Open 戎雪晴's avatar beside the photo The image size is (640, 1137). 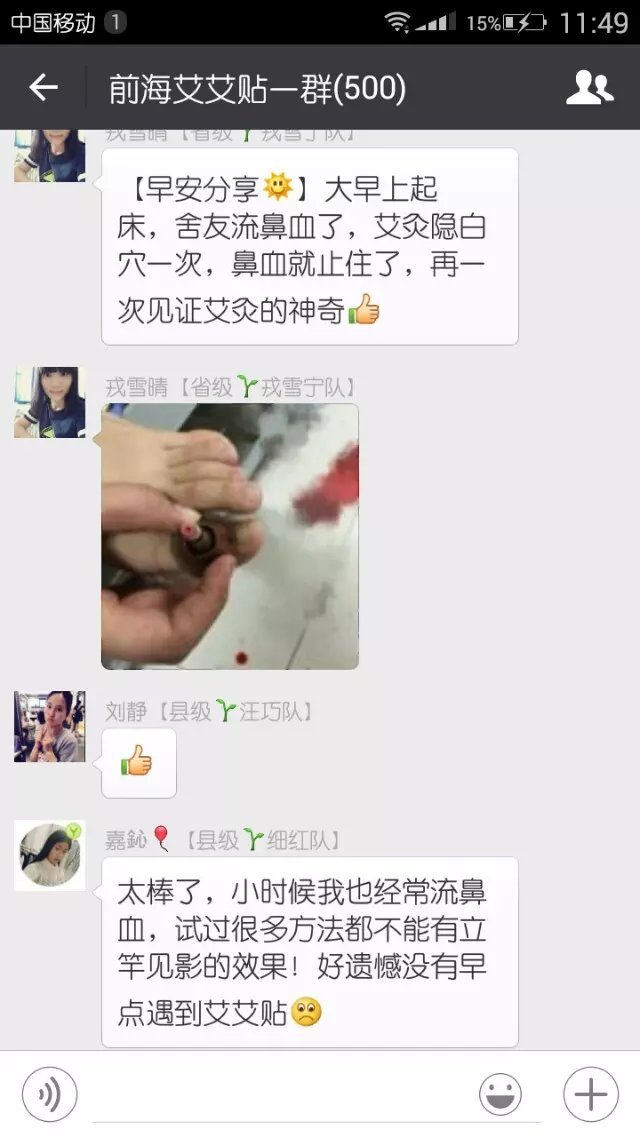click(49, 402)
